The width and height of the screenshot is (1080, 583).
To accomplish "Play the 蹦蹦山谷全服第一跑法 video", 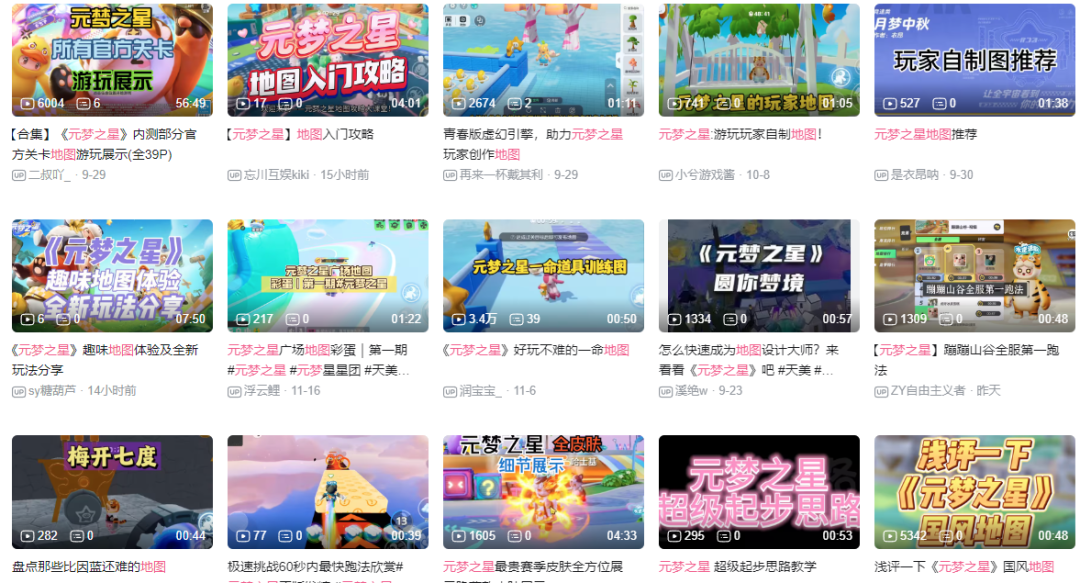I will point(974,276).
